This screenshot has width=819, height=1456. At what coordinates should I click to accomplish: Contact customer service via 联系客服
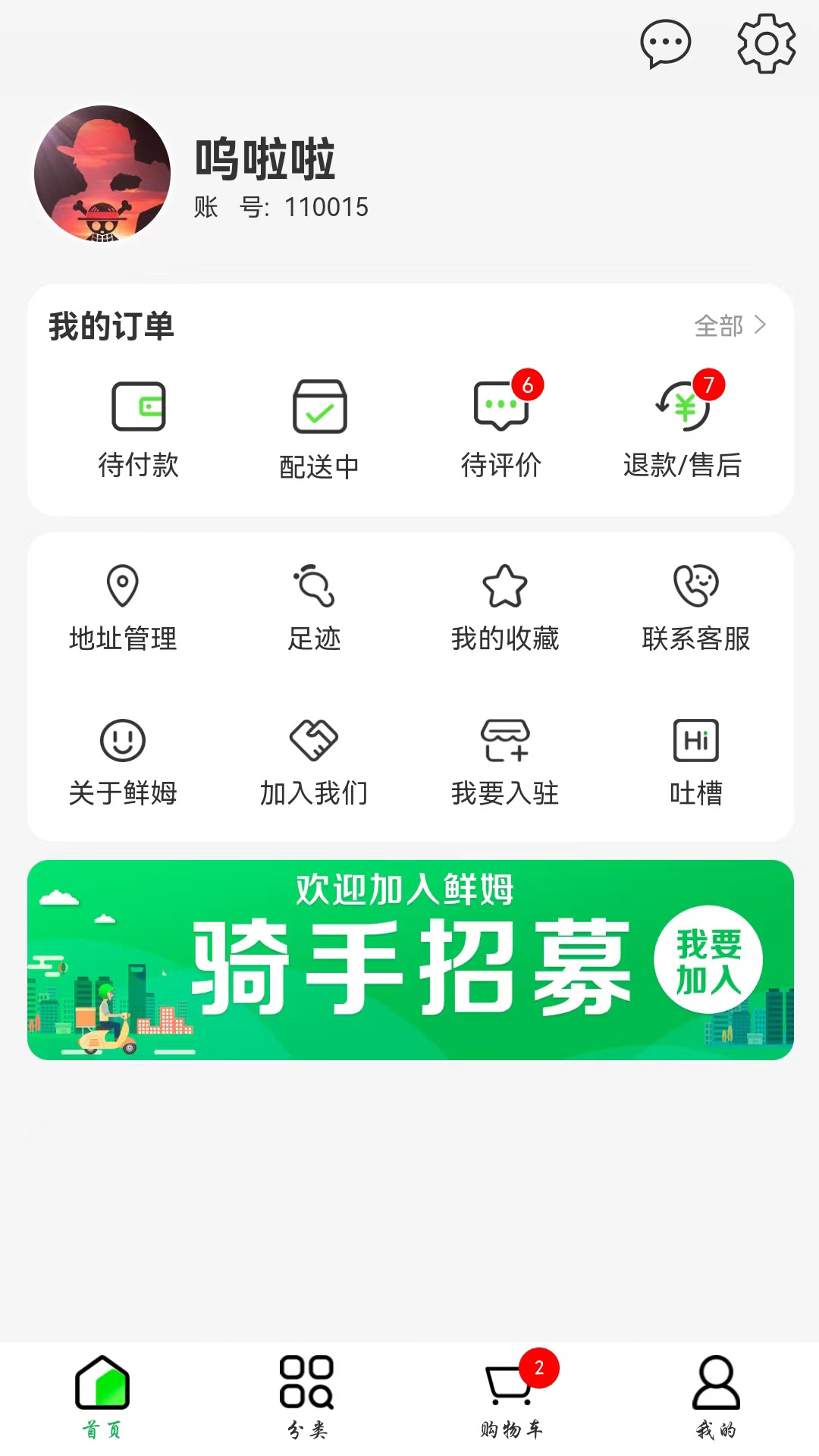point(696,608)
